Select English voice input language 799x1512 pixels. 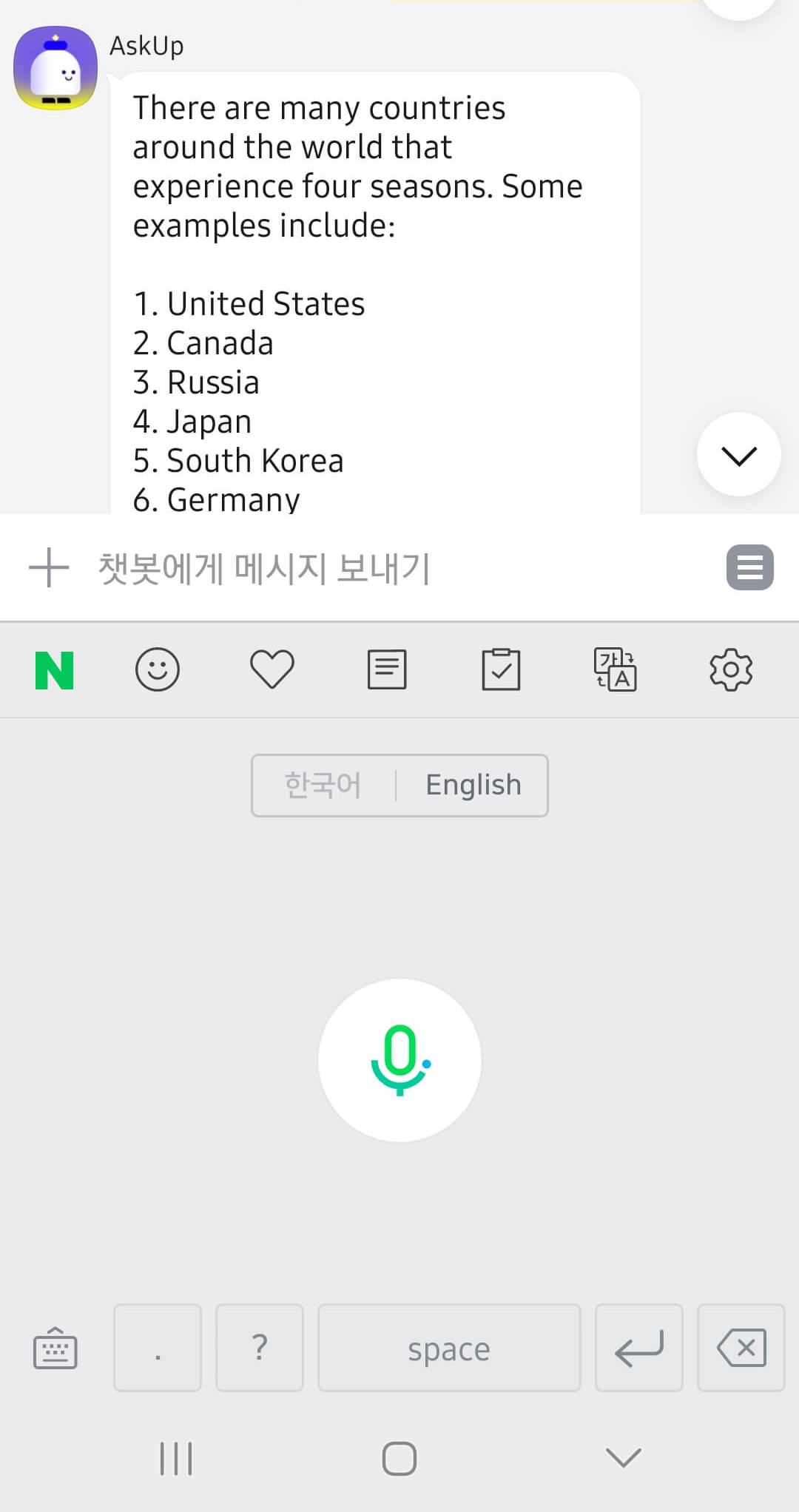click(x=473, y=785)
